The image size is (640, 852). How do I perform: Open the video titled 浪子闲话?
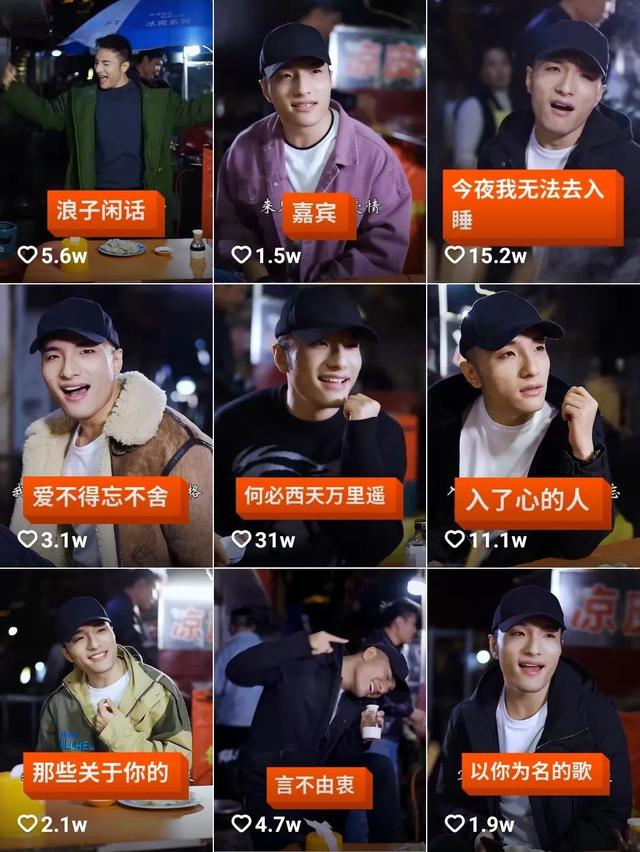[x=105, y=140]
